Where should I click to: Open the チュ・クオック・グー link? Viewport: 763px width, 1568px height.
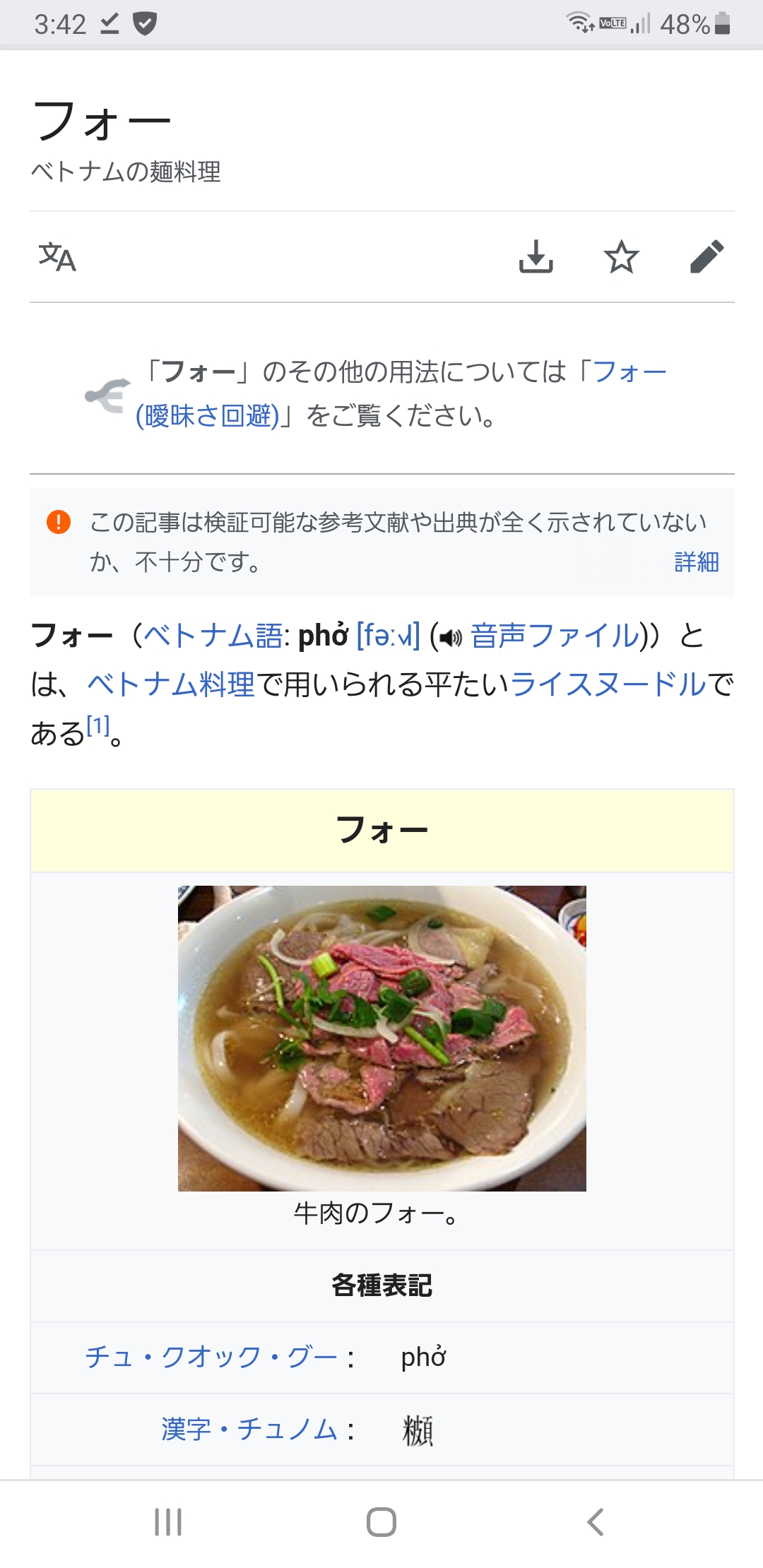(x=211, y=1357)
